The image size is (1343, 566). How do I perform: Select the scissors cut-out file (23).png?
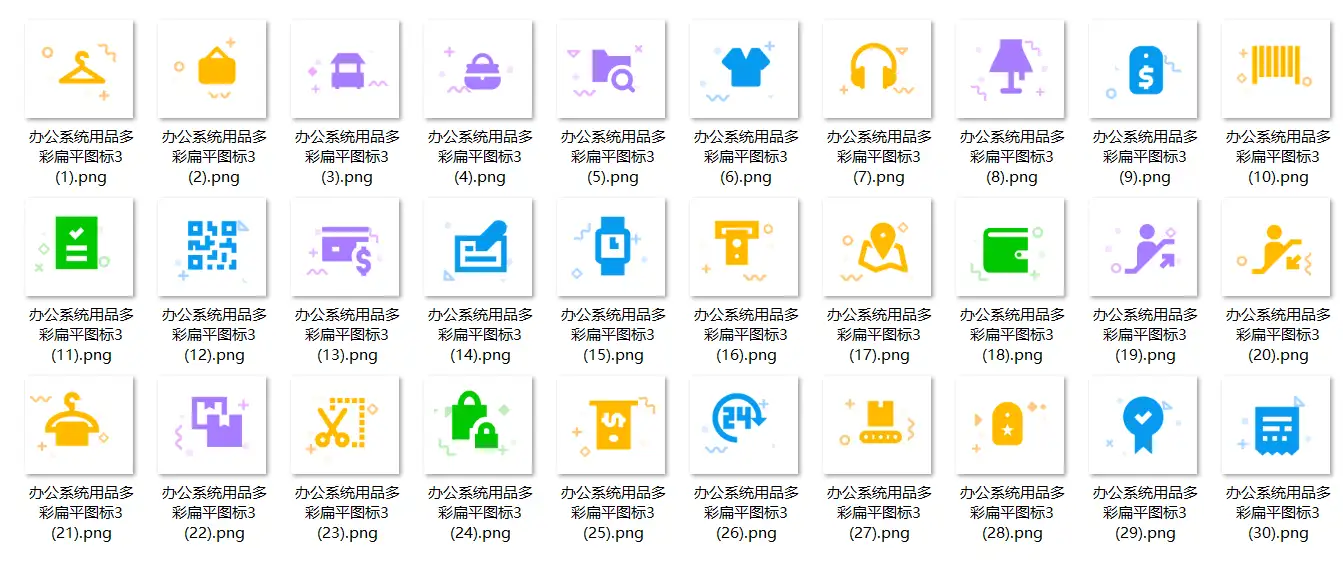pos(345,425)
